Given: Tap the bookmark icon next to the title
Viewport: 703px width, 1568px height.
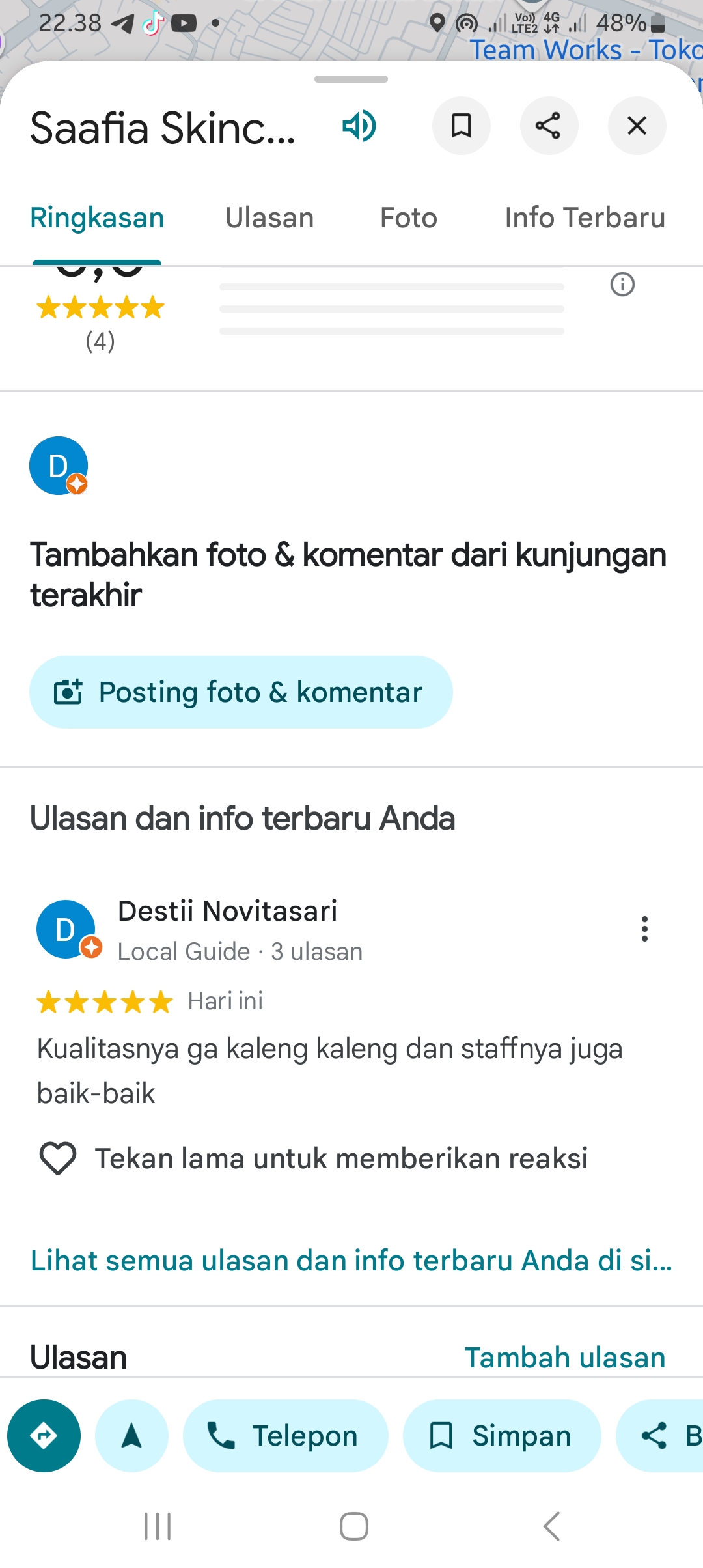Looking at the screenshot, I should 462,126.
